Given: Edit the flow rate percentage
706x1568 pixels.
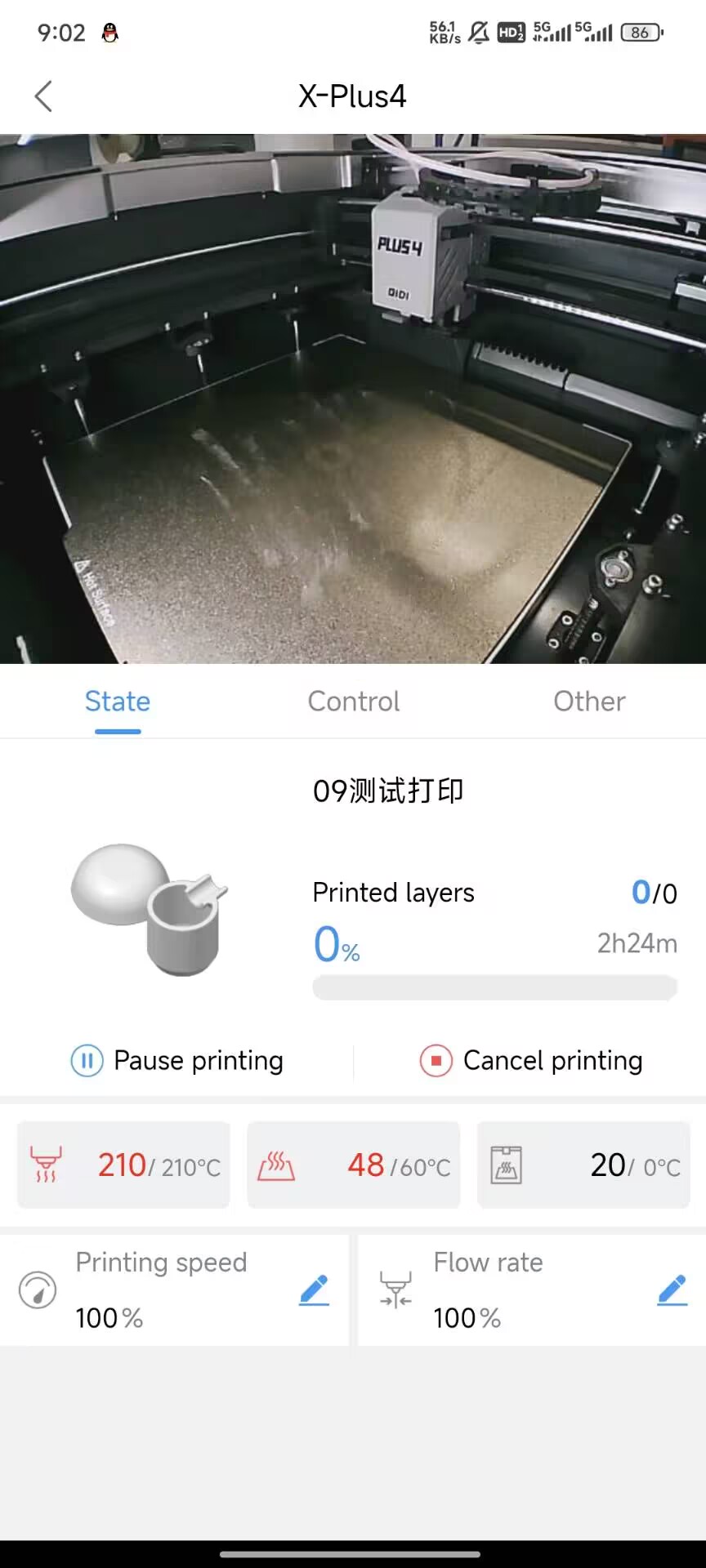Looking at the screenshot, I should tap(672, 1290).
